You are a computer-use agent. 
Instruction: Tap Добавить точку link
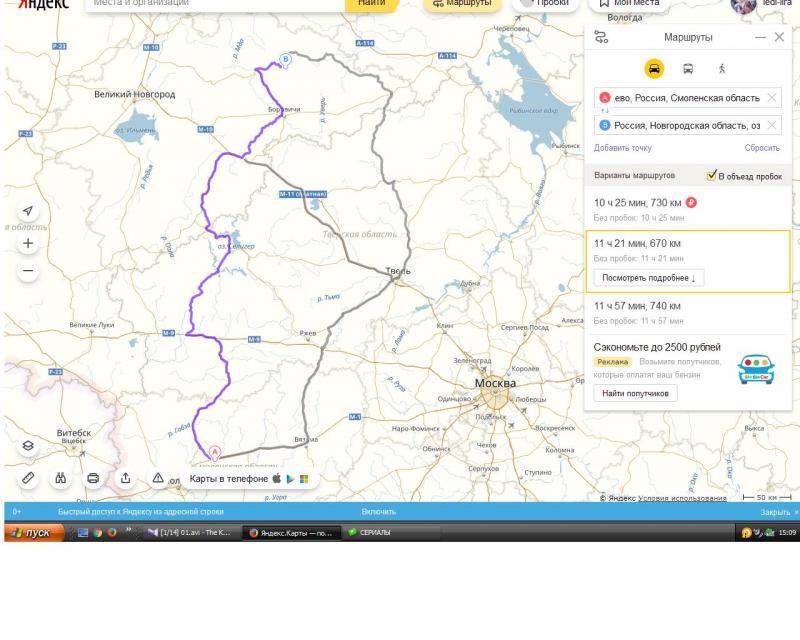[622, 148]
